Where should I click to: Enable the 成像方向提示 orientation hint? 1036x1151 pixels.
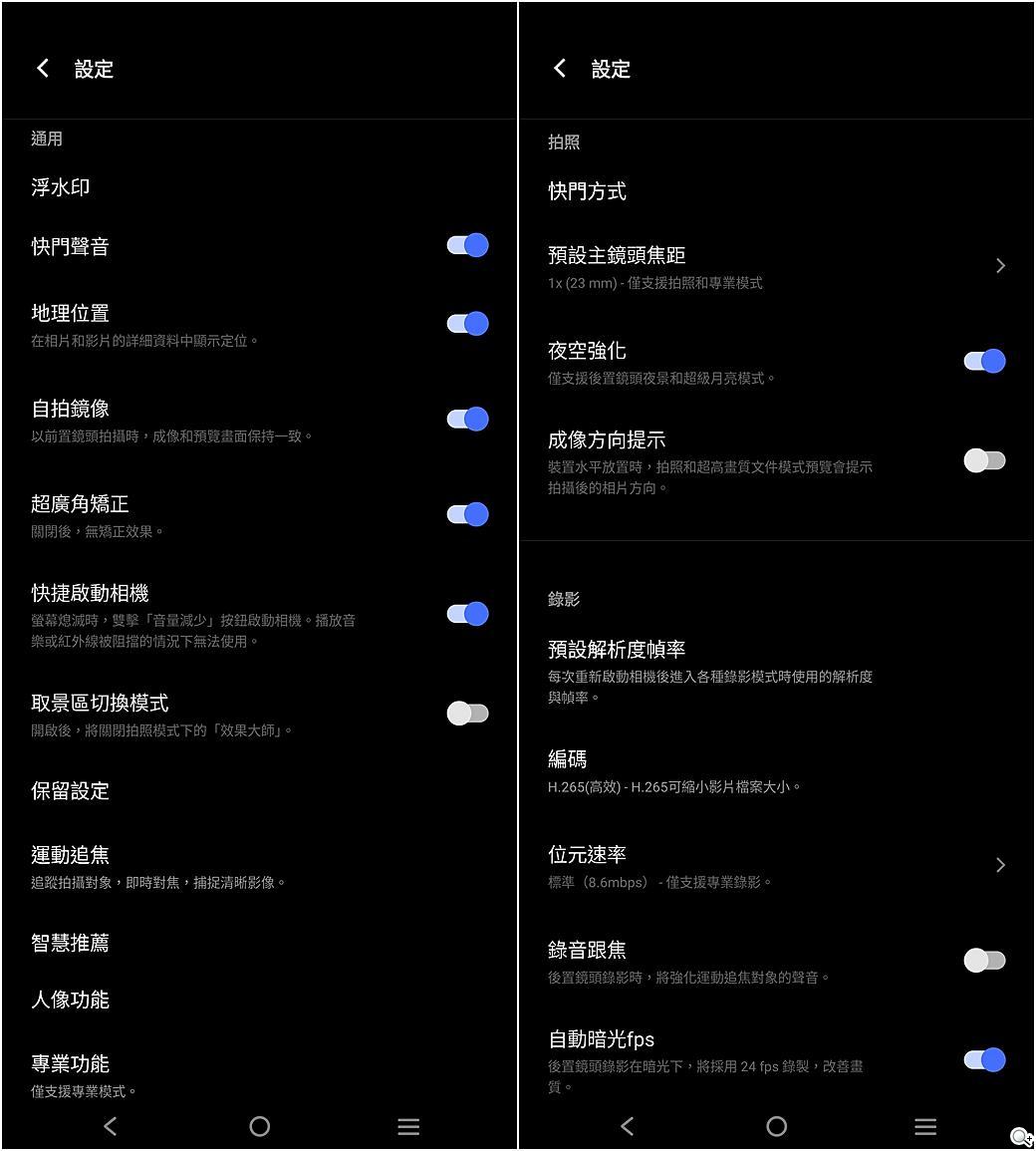[984, 460]
